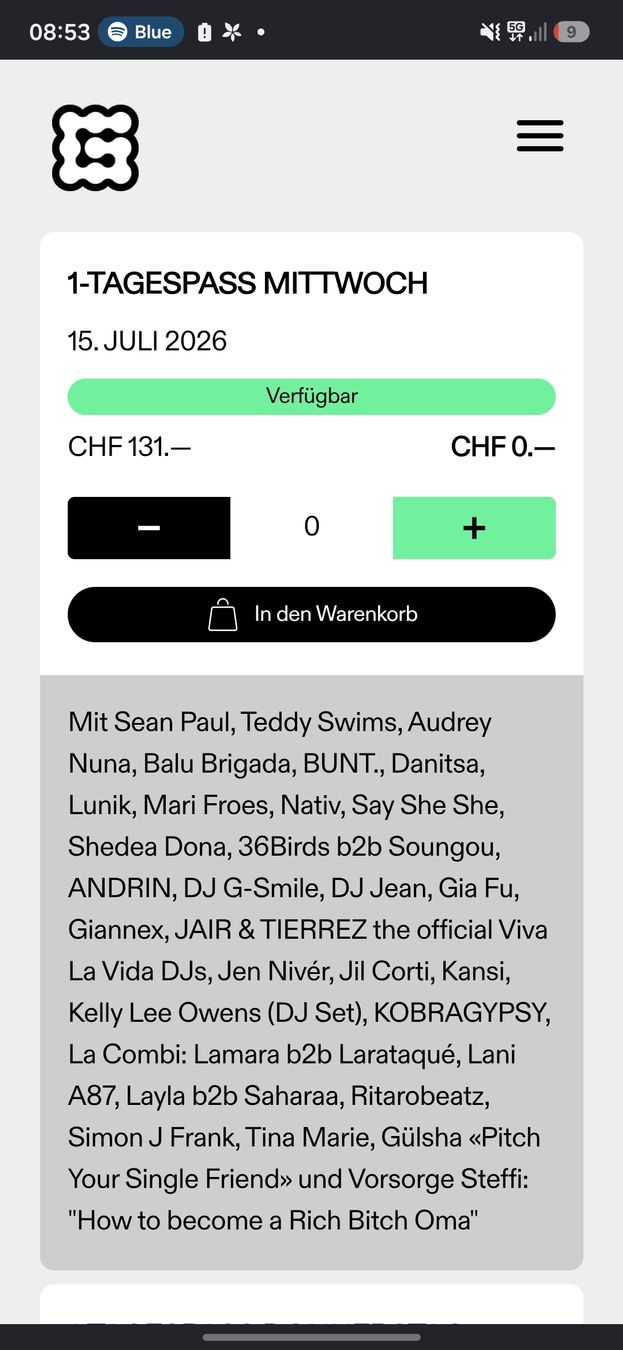Add ticket via In den Warenkorb
The height and width of the screenshot is (1350, 623).
click(x=312, y=614)
